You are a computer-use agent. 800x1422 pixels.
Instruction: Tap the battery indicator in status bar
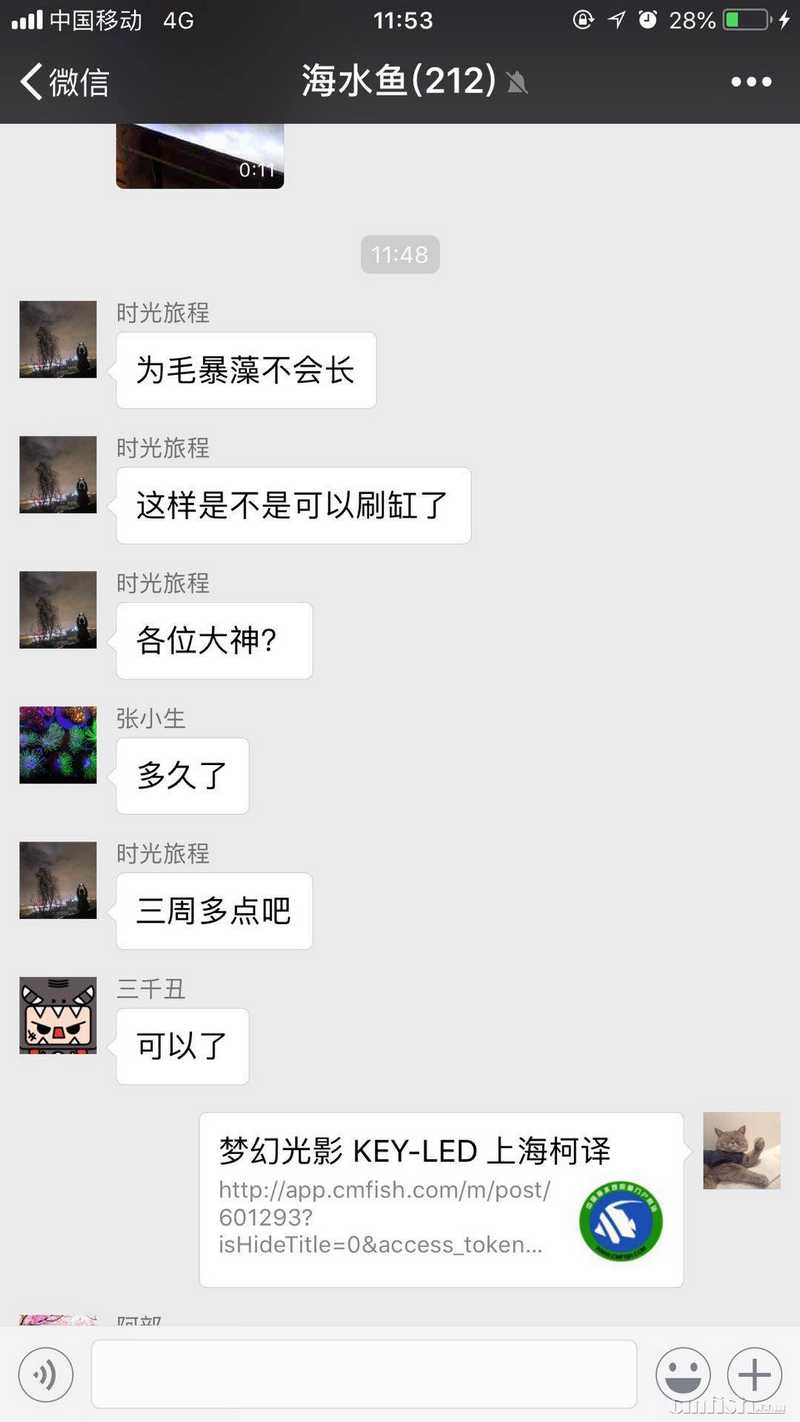[x=745, y=20]
